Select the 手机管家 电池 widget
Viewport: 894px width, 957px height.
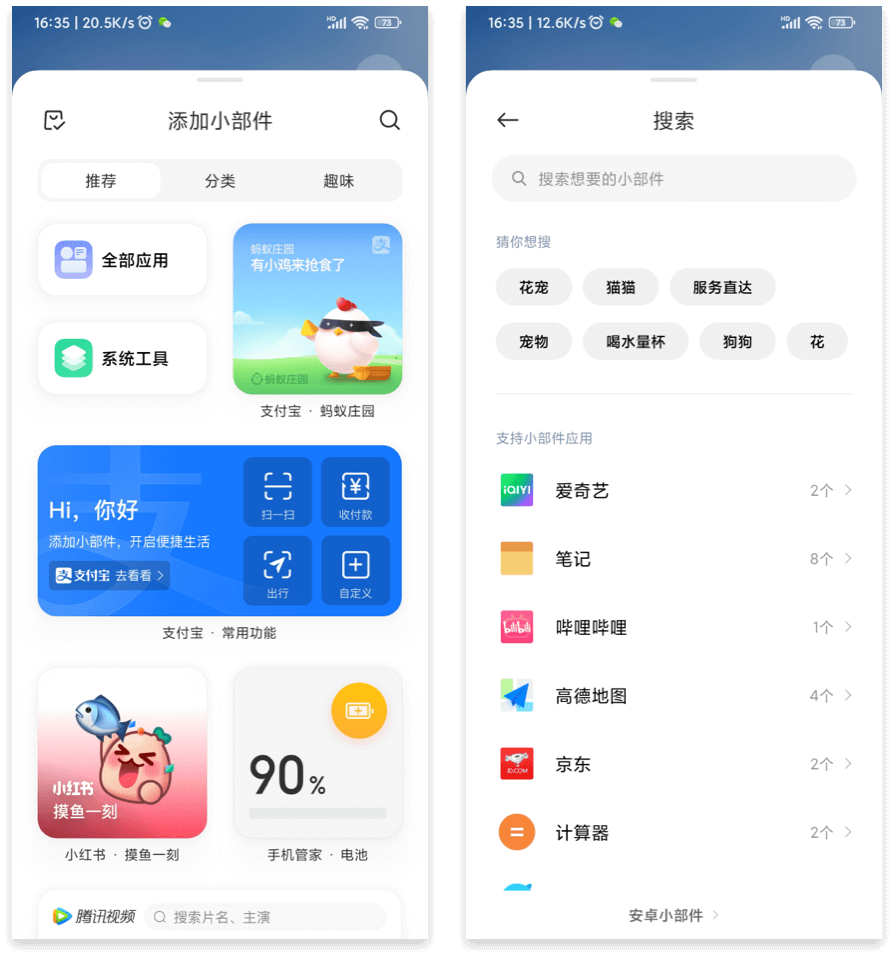(x=318, y=753)
